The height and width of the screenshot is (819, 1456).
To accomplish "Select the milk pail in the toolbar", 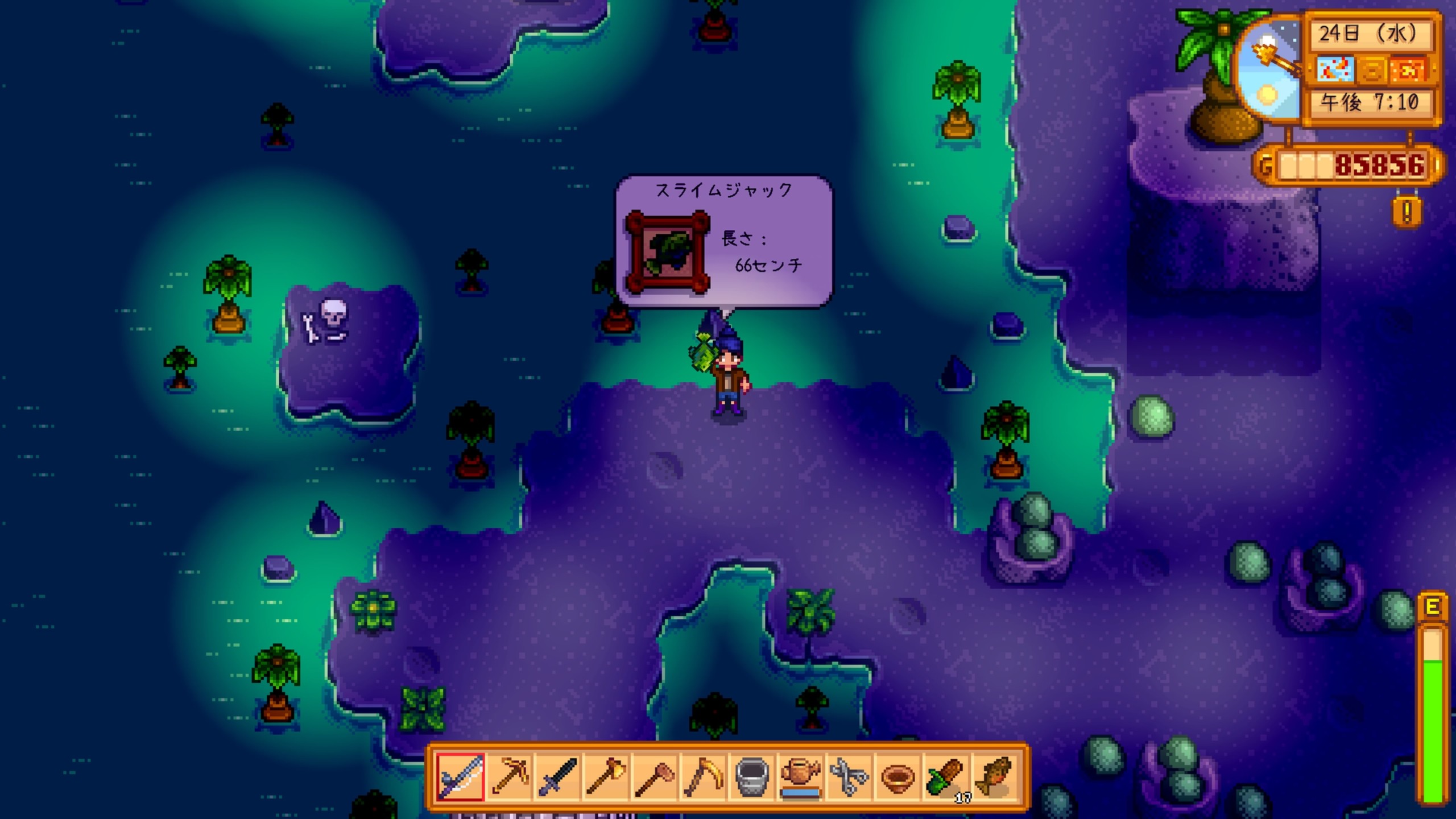I will (x=752, y=777).
